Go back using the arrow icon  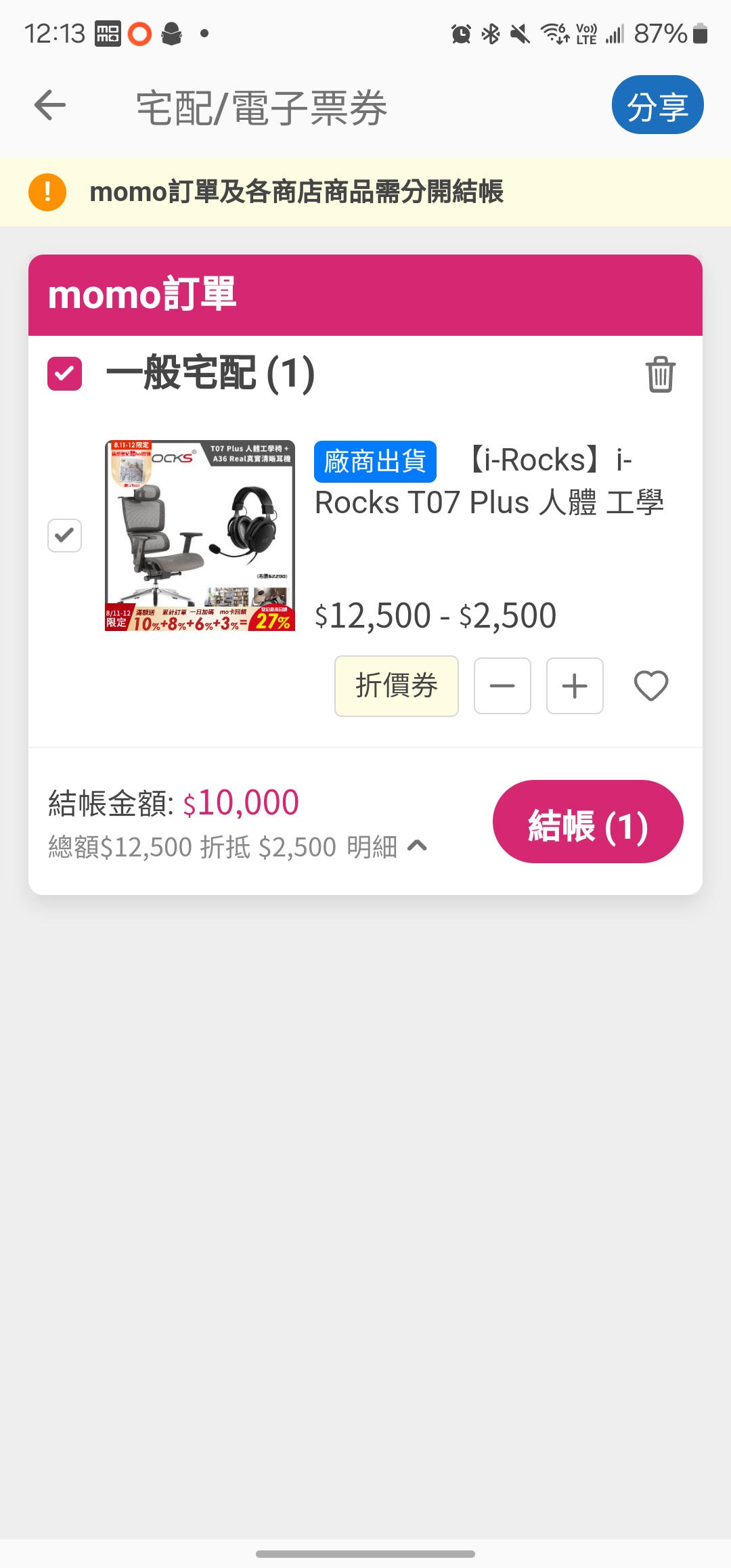click(50, 106)
